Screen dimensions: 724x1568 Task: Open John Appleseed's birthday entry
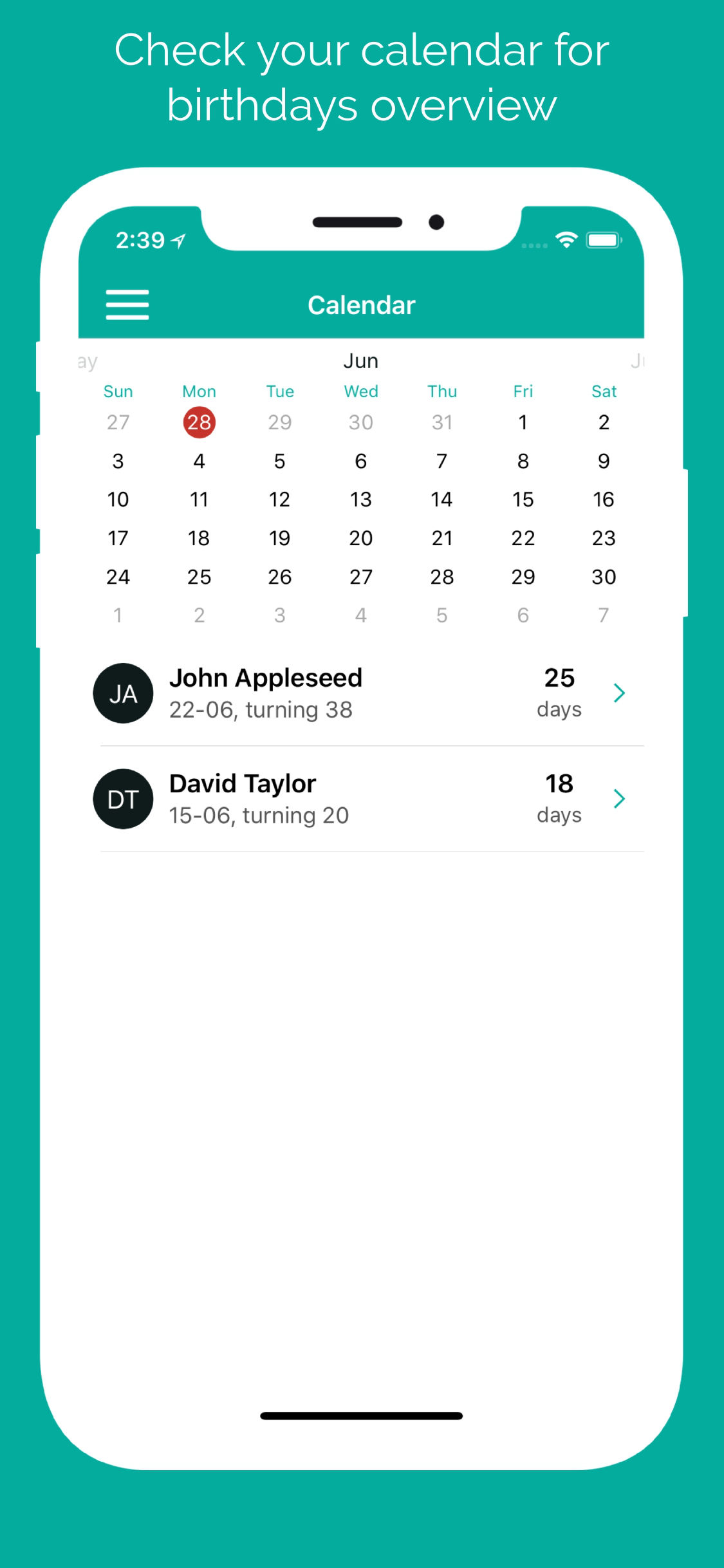pyautogui.click(x=322, y=693)
